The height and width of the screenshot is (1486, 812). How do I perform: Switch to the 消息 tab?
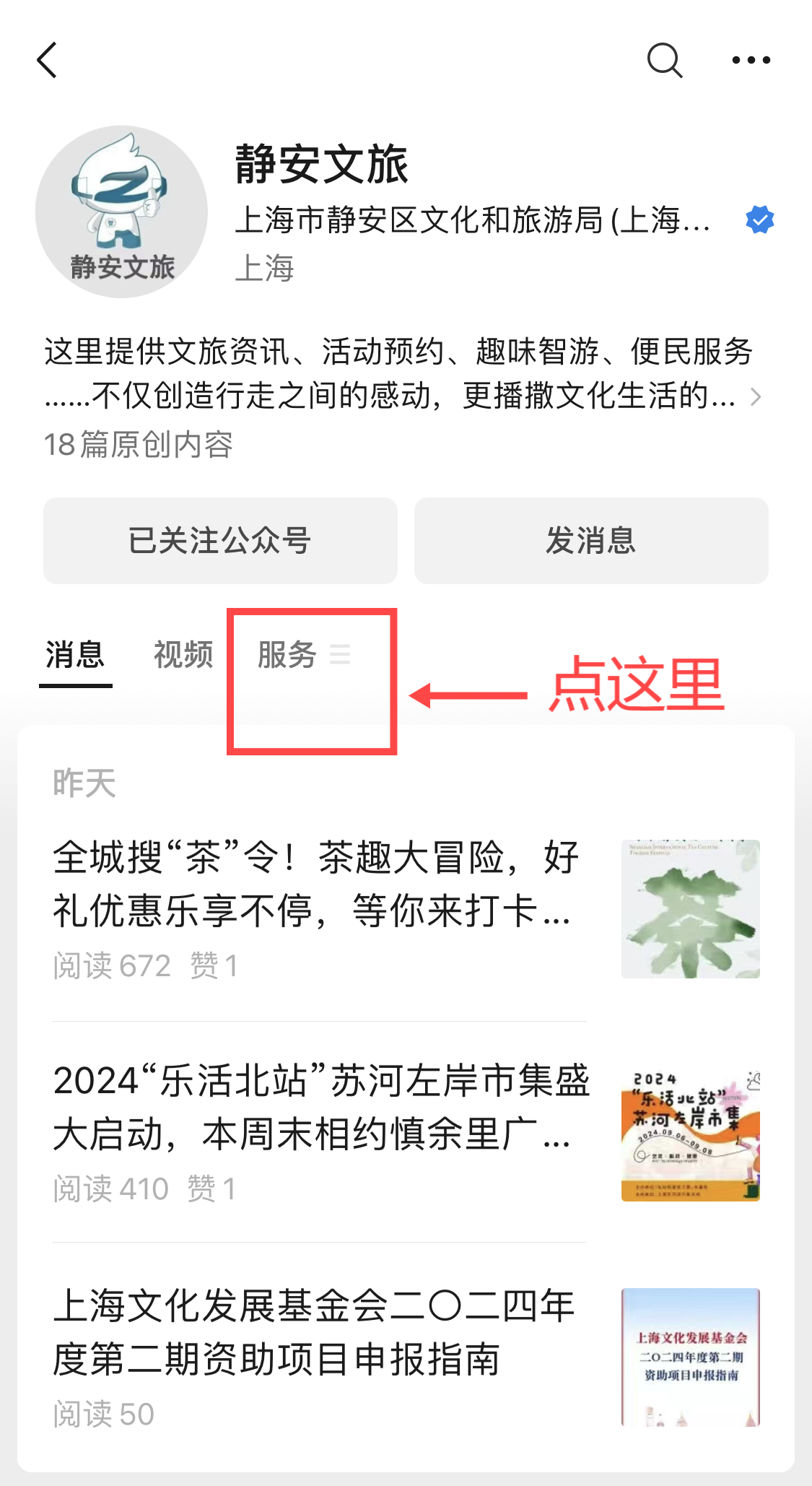tap(75, 656)
